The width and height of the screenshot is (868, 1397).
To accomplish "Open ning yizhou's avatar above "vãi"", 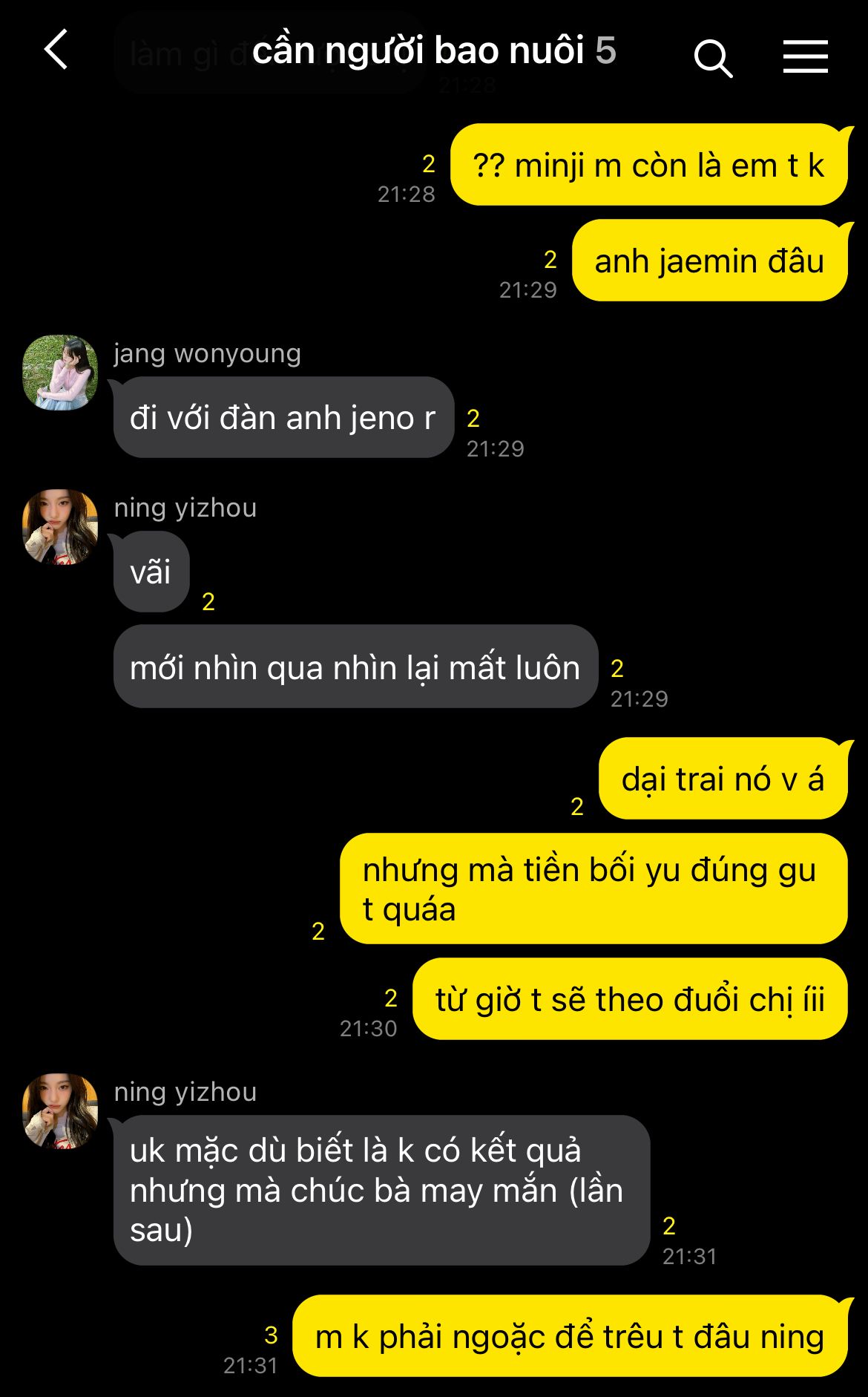I will pyautogui.click(x=60, y=527).
